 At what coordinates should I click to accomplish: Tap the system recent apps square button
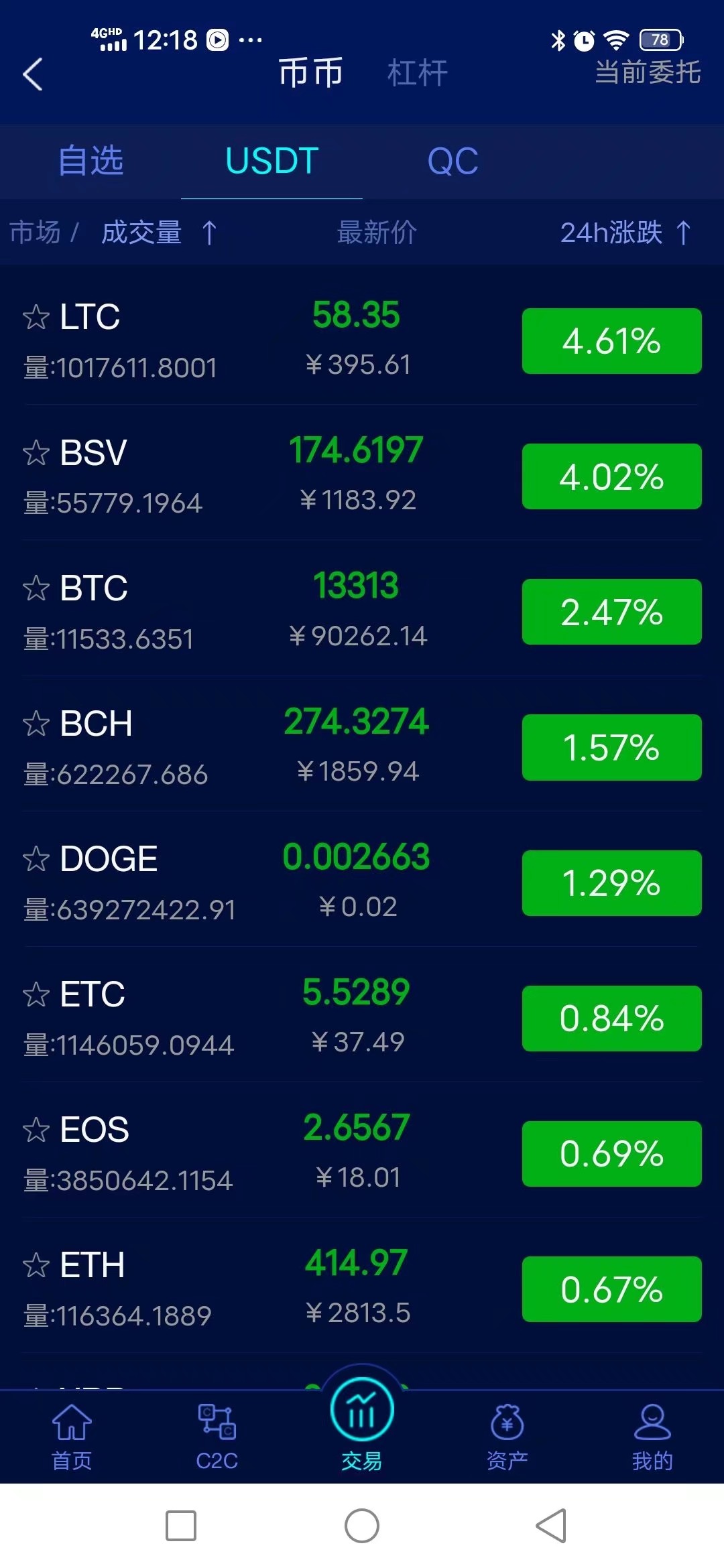pos(181,1526)
